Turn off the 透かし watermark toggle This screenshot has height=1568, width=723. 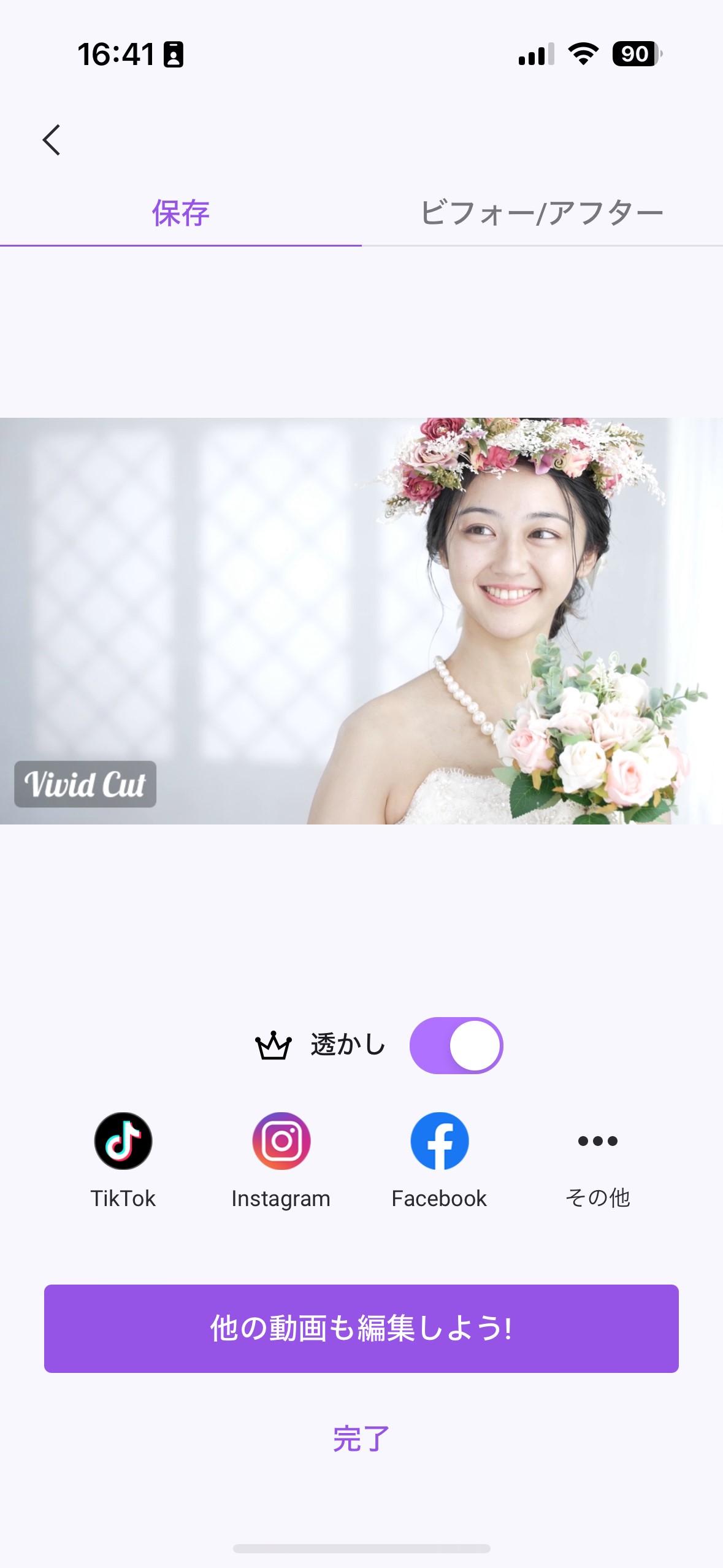point(456,1045)
